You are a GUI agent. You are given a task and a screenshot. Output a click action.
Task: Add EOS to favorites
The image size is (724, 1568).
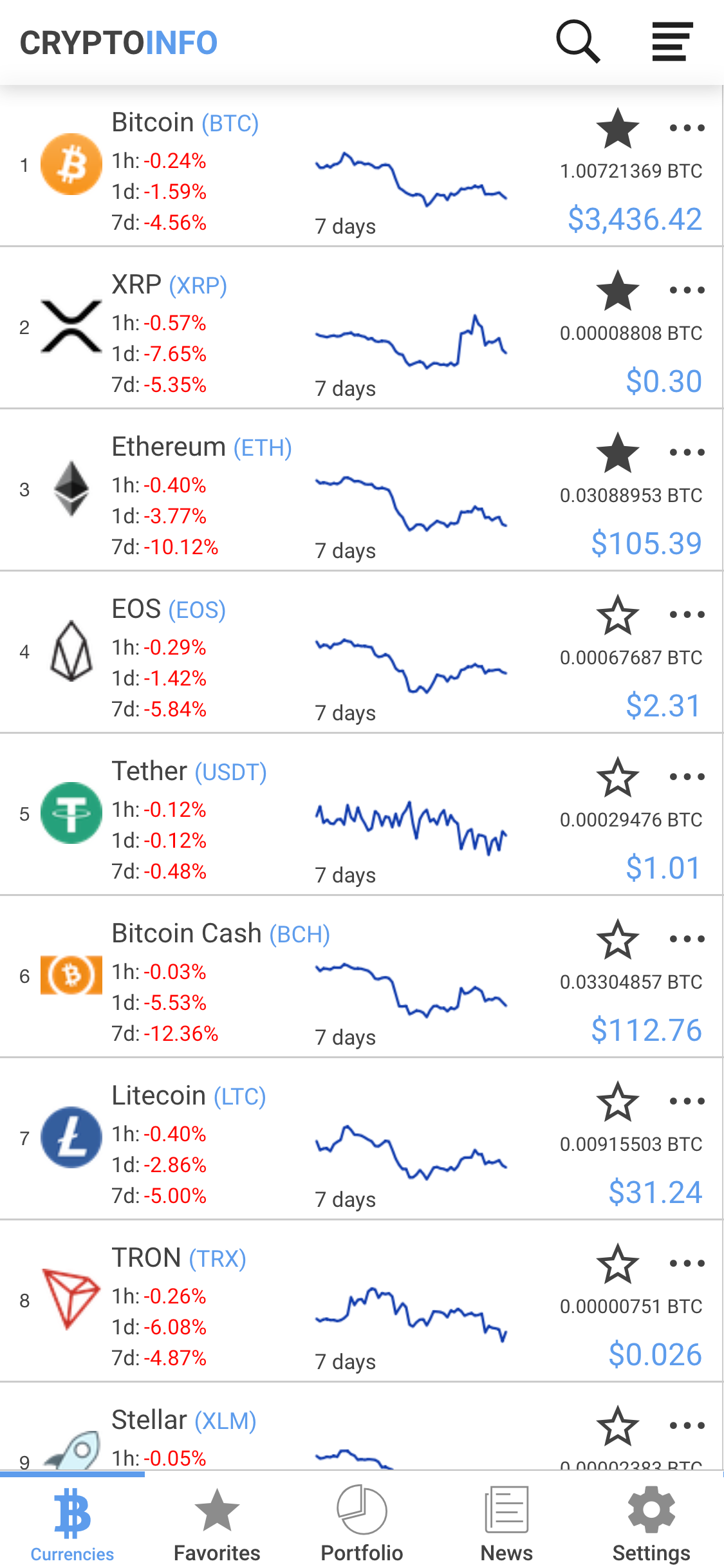click(x=618, y=615)
